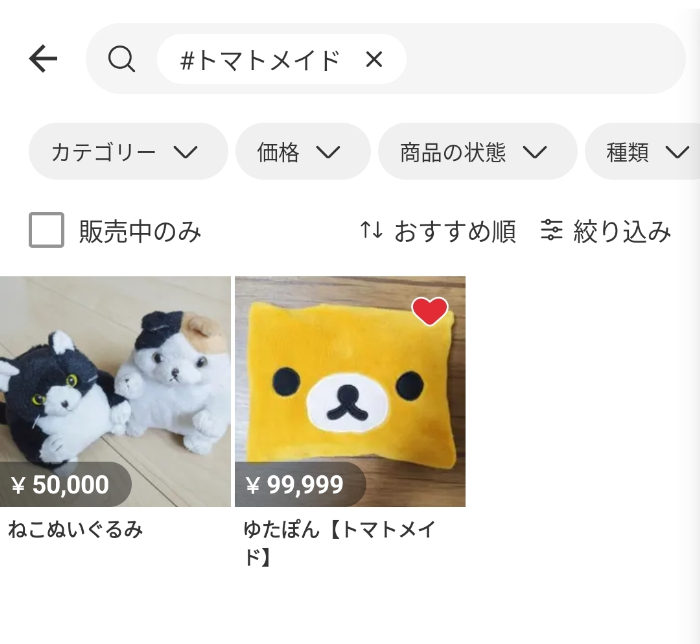The width and height of the screenshot is (700, 644).
Task: Tap the search field
Action: tap(540, 60)
